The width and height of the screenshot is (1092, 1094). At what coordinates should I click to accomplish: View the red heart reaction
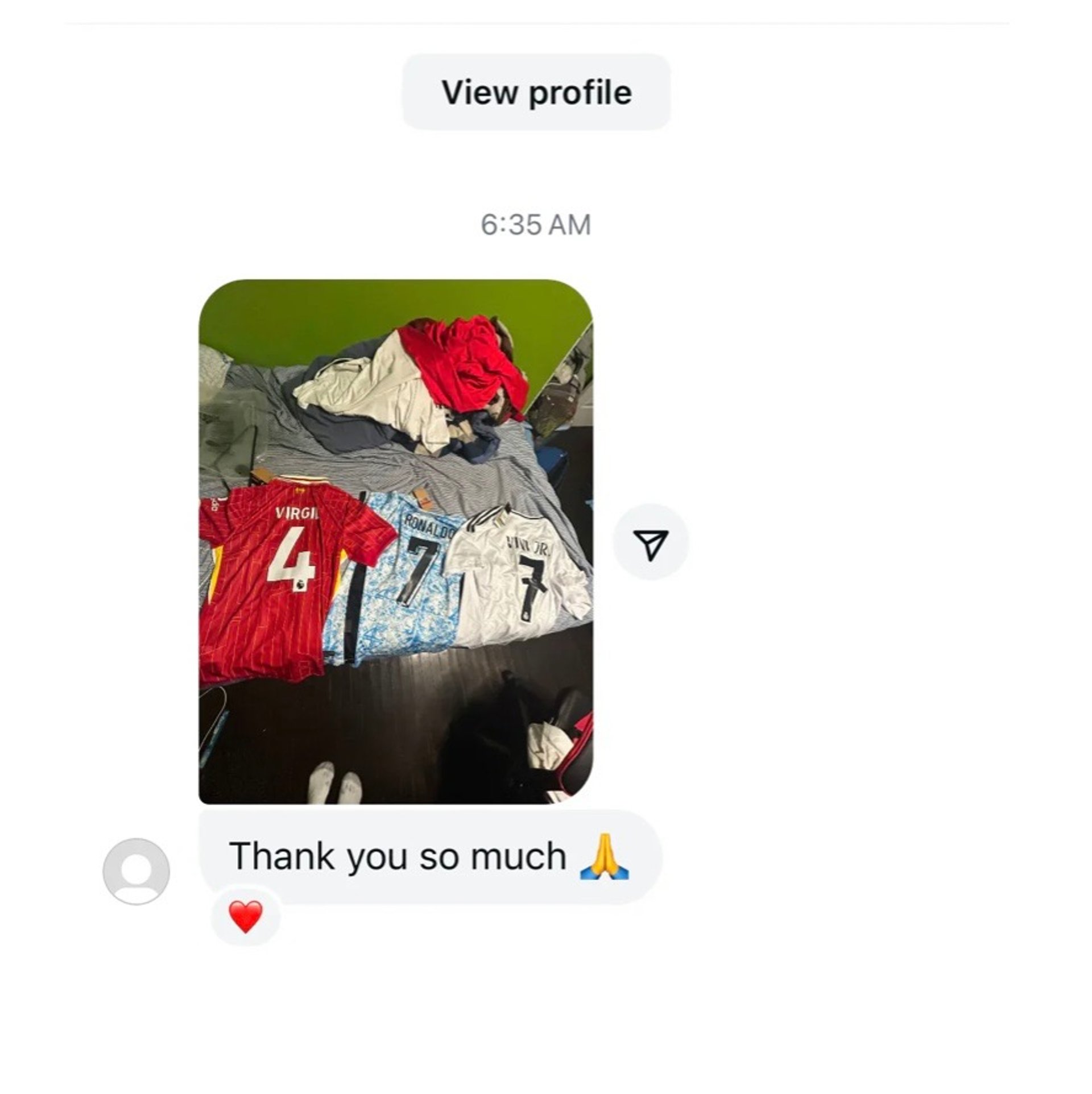[245, 917]
